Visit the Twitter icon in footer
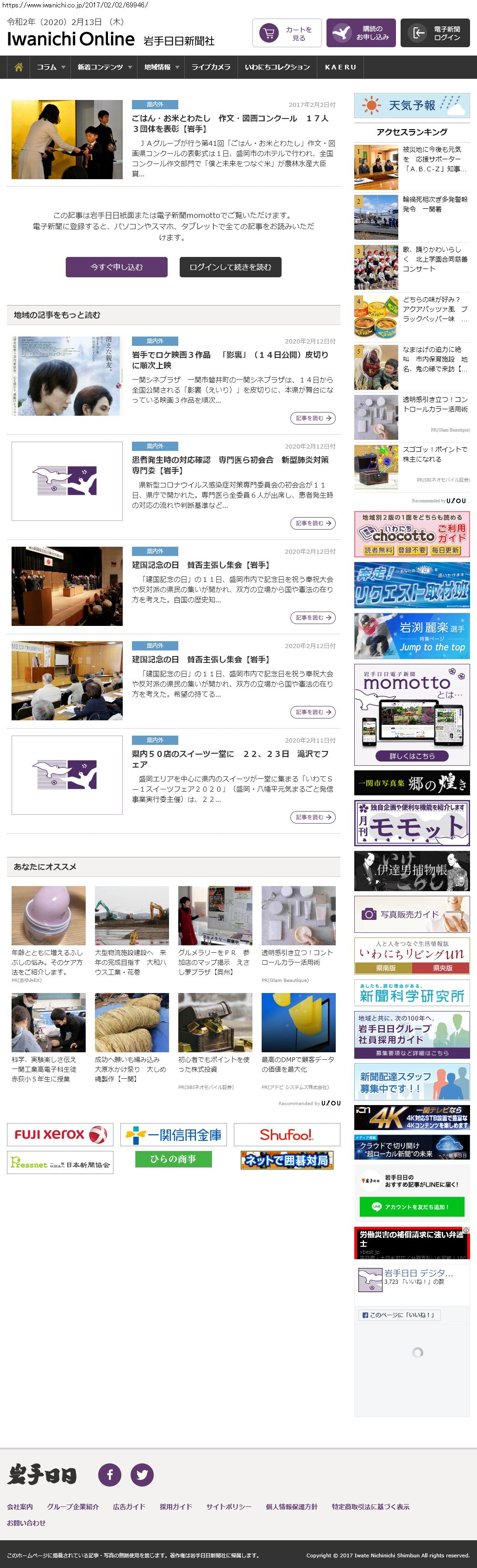This screenshot has width=477, height=1568. tap(142, 1474)
